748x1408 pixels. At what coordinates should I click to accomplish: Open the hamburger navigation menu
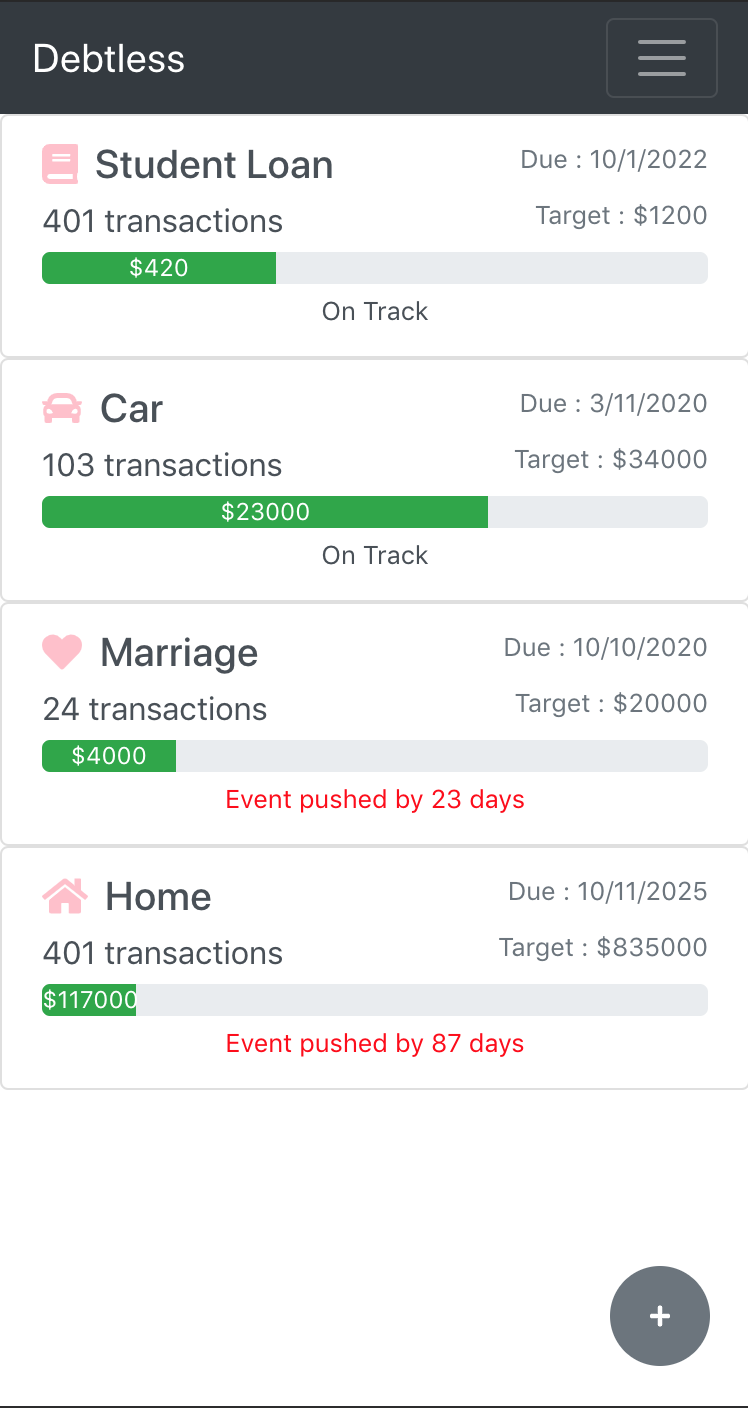[661, 58]
